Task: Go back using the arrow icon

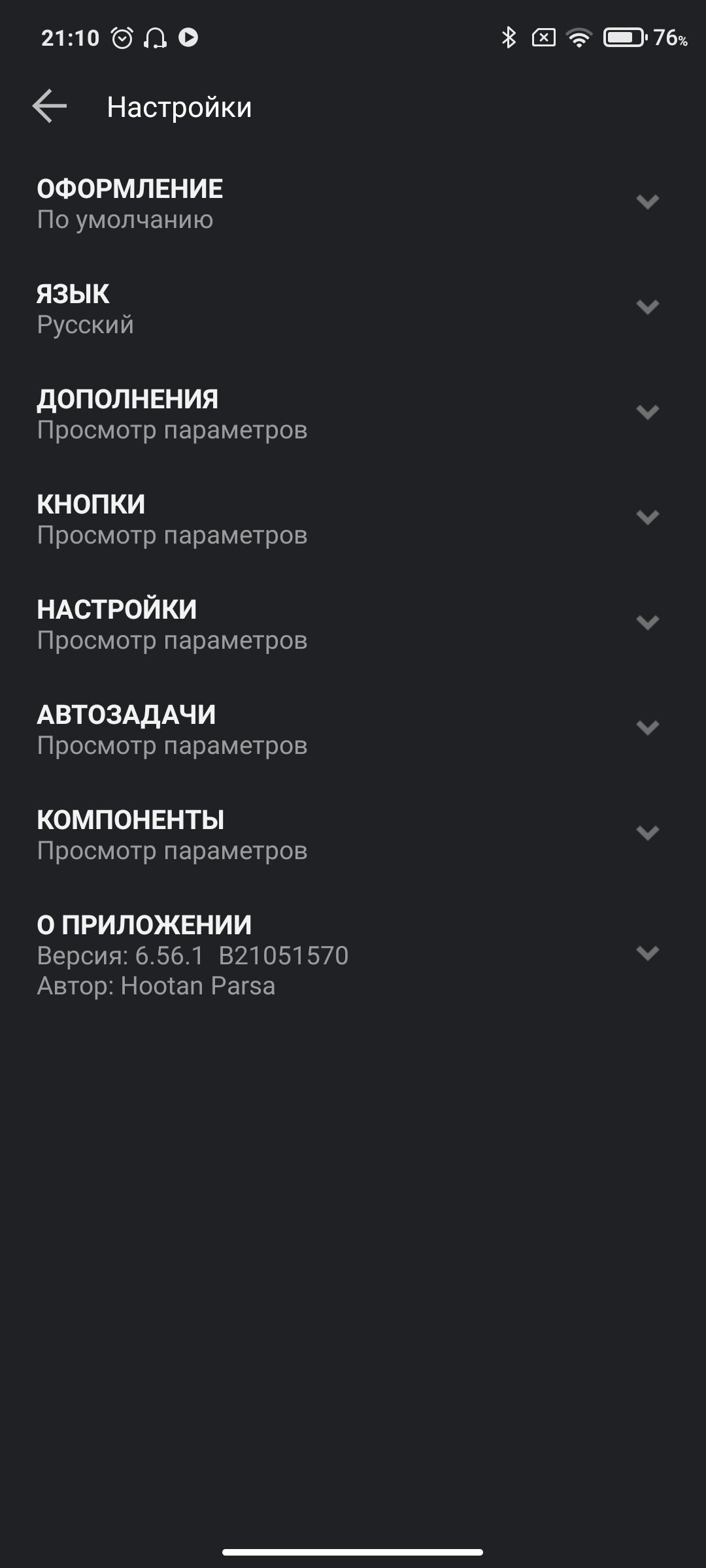Action: [x=50, y=106]
